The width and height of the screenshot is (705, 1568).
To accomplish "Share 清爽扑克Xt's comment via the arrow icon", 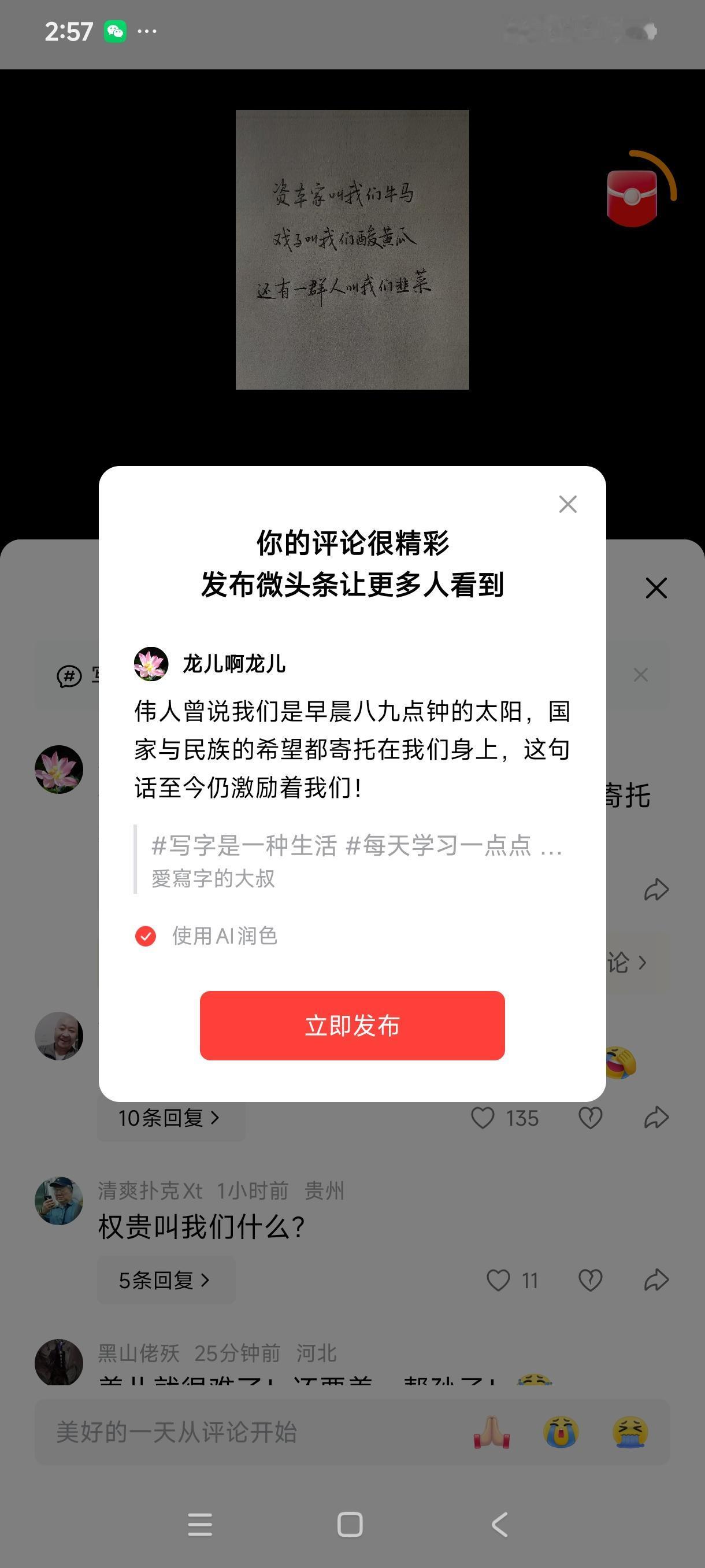I will click(x=656, y=1280).
